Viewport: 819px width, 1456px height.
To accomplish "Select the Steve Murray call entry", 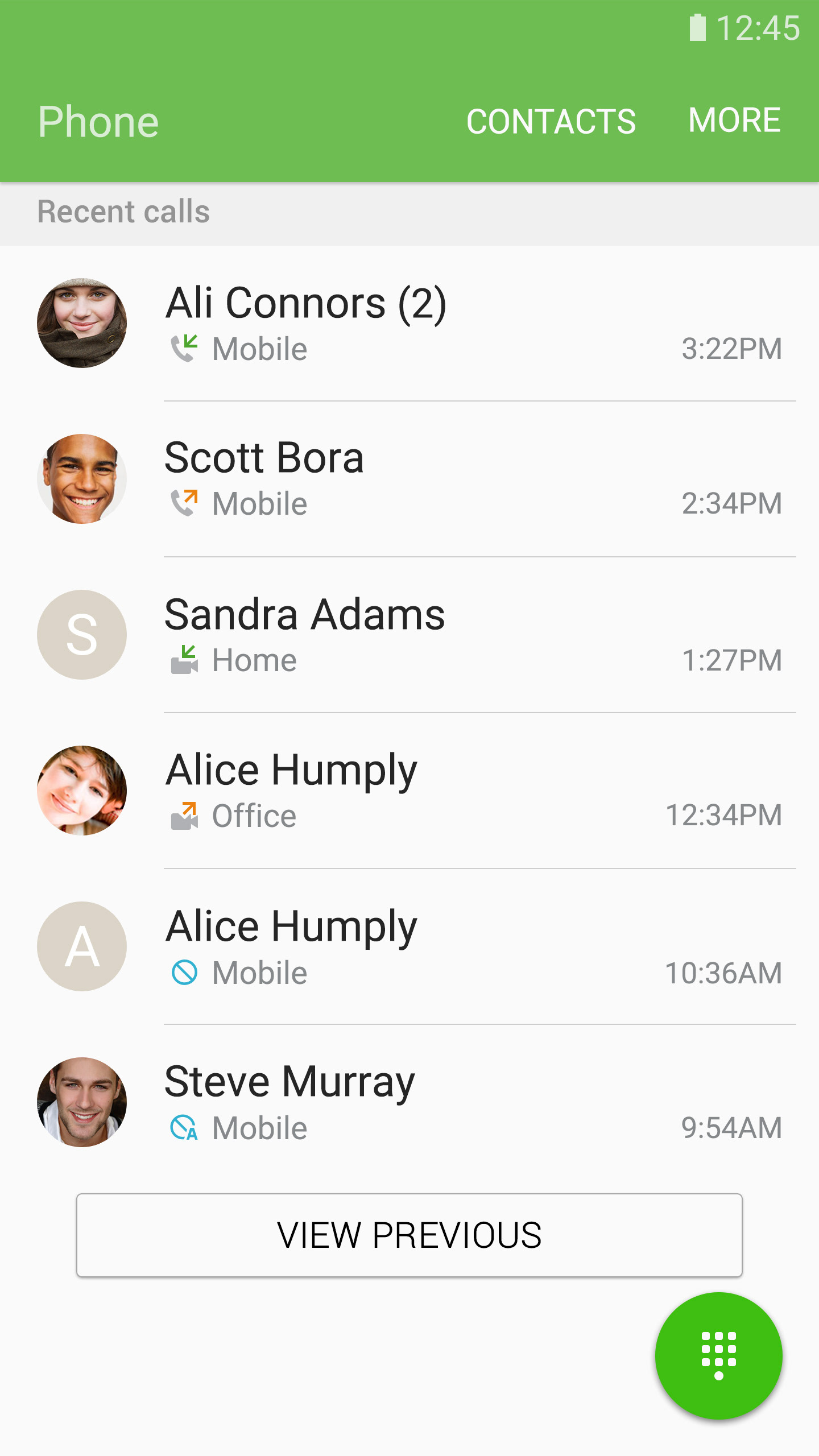I will tap(409, 1102).
